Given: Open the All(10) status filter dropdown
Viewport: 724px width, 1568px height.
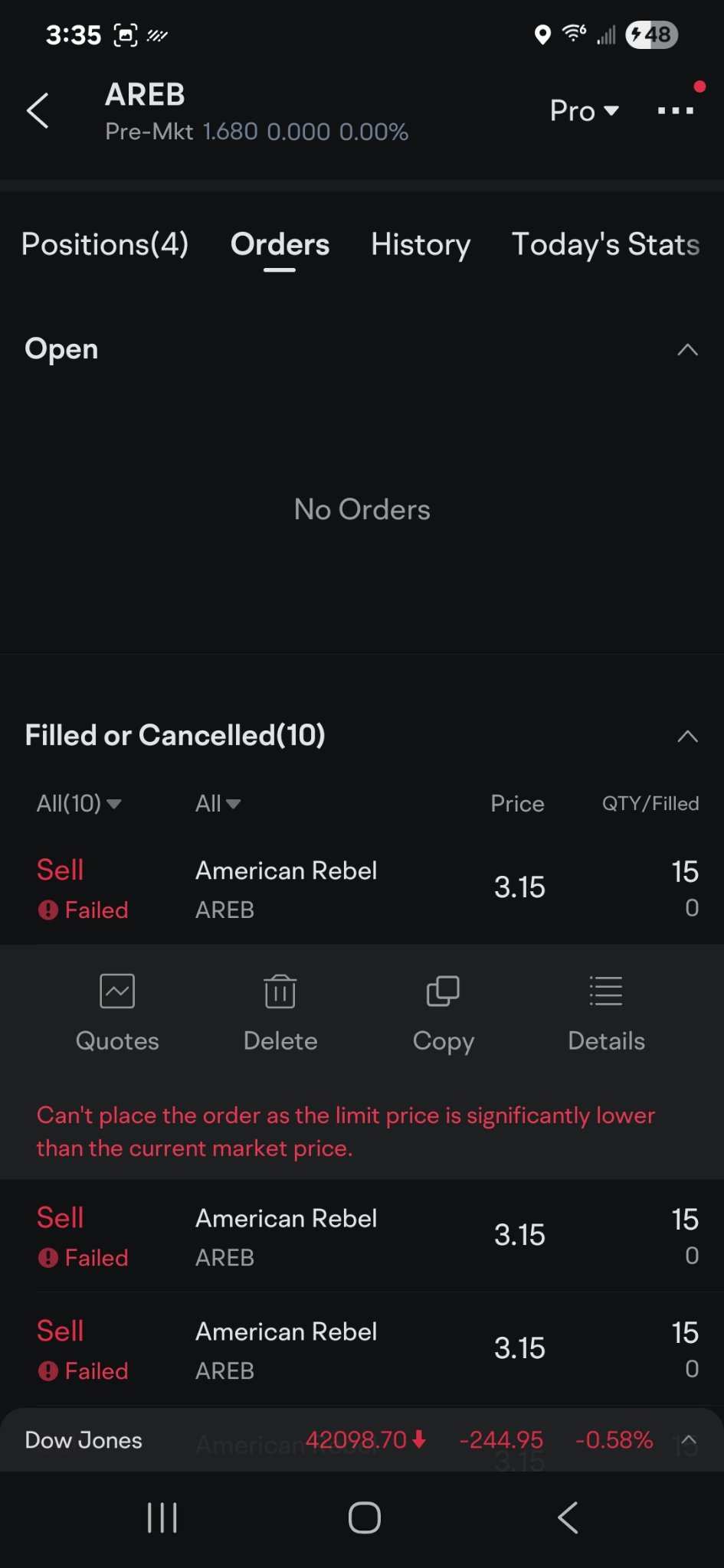Looking at the screenshot, I should coord(79,804).
